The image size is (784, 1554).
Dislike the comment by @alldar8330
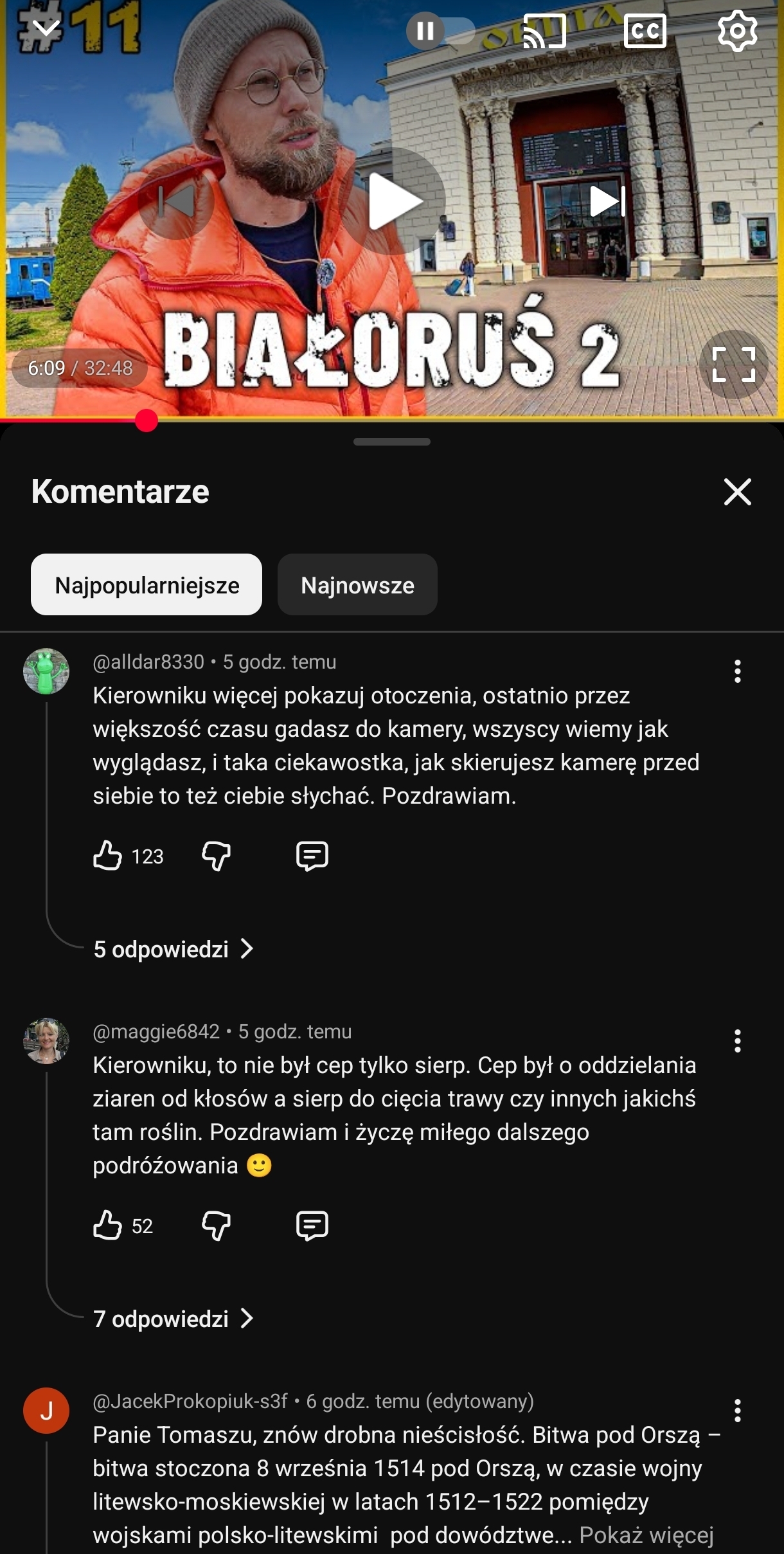point(216,856)
